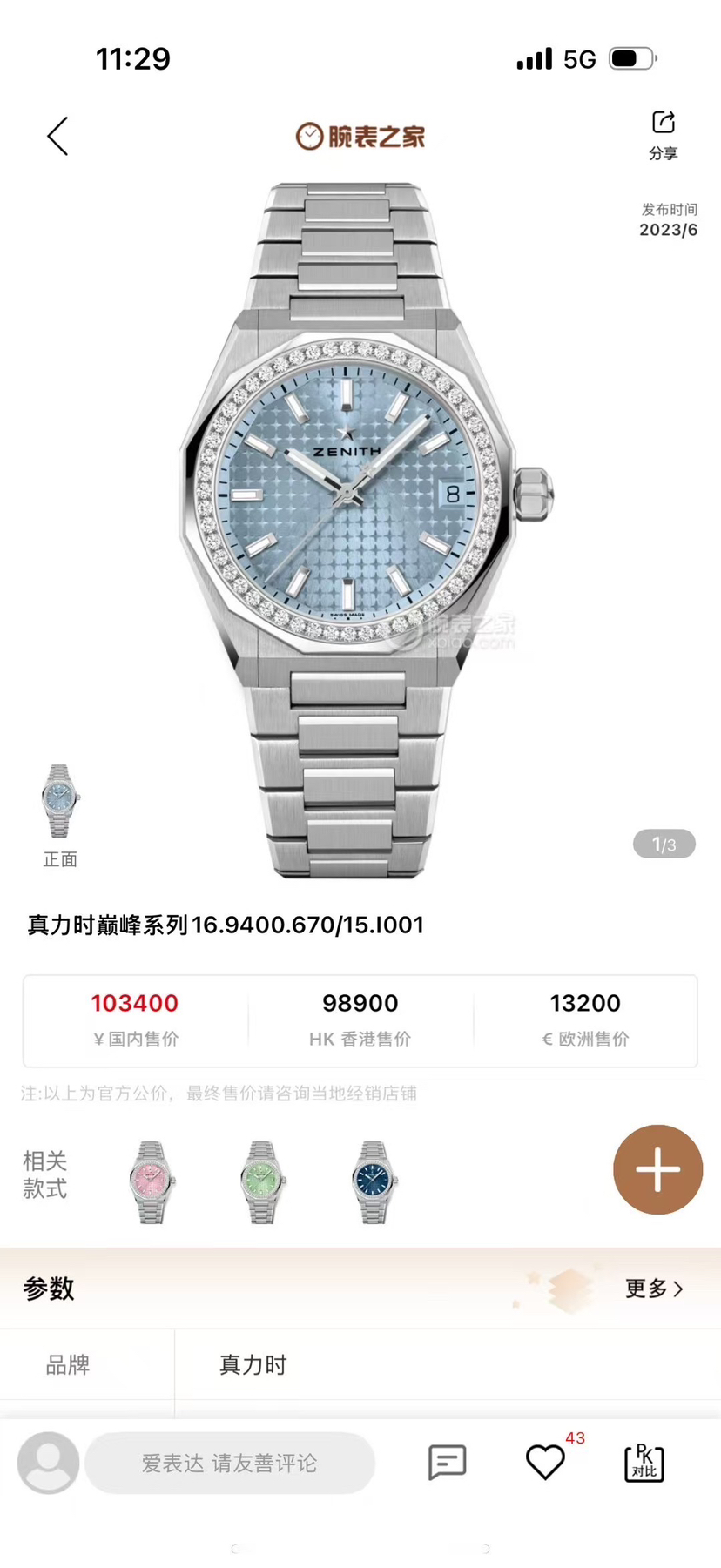Tap the user avatar beside comment box

(x=49, y=1463)
